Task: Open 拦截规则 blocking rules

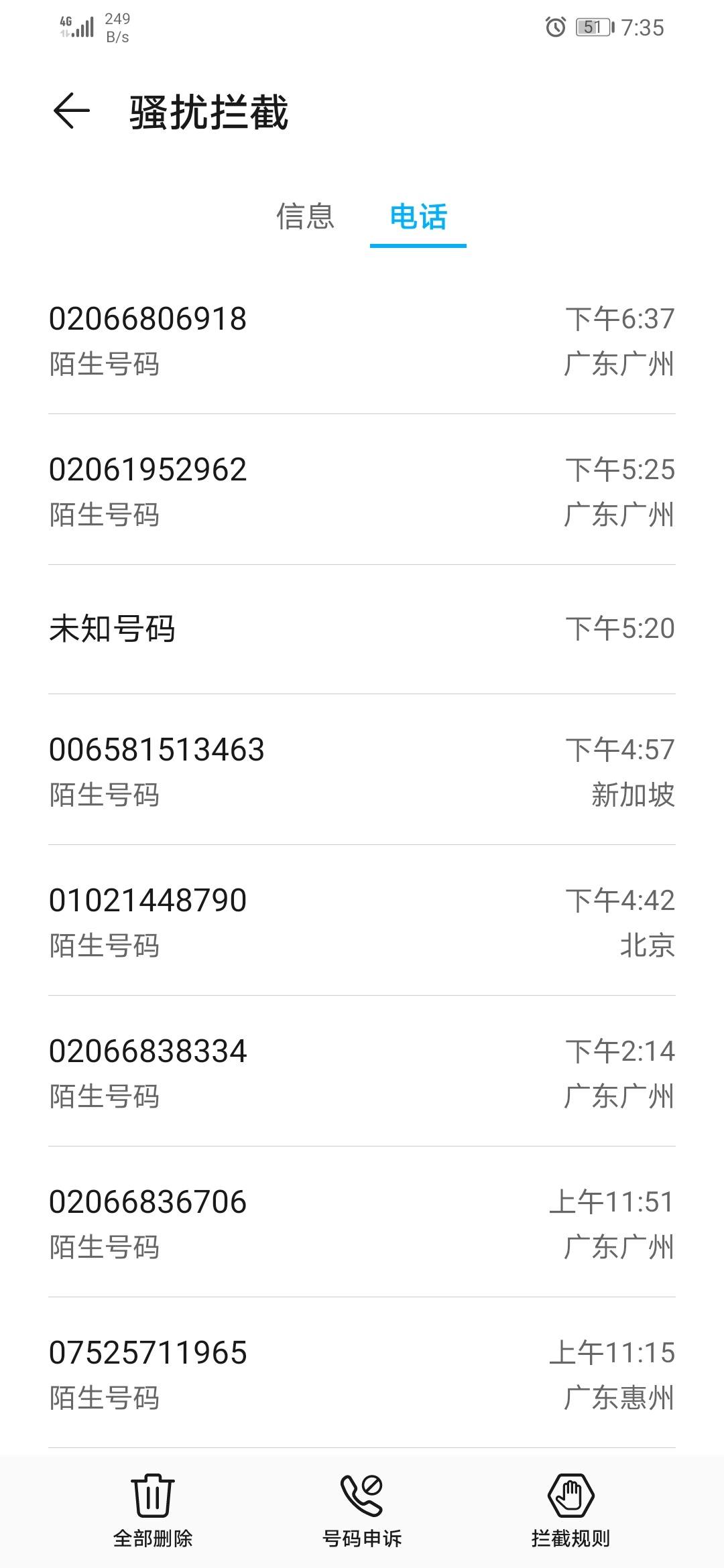Action: [571, 1510]
